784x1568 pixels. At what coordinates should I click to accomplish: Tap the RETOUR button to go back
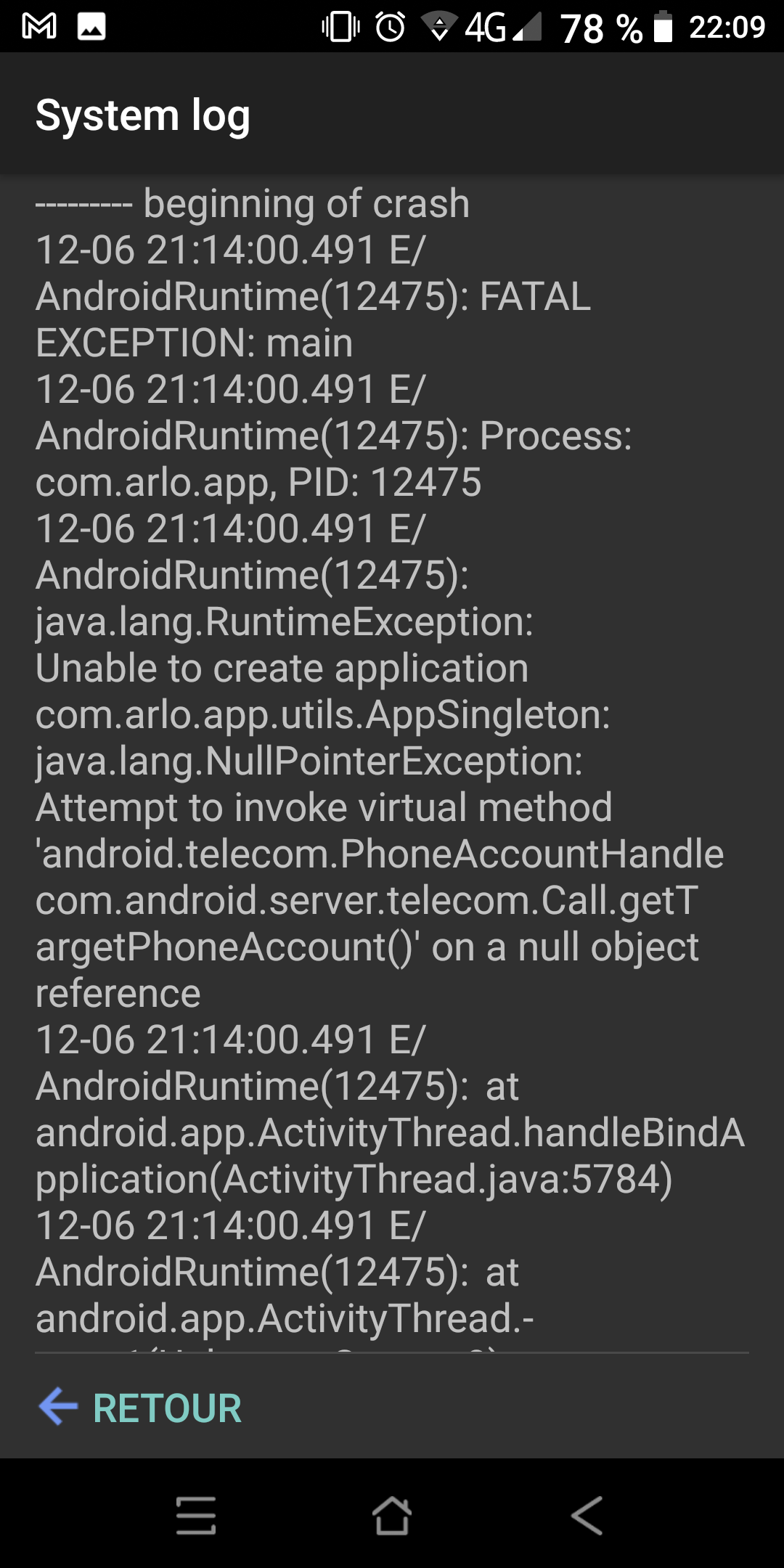coord(140,1408)
